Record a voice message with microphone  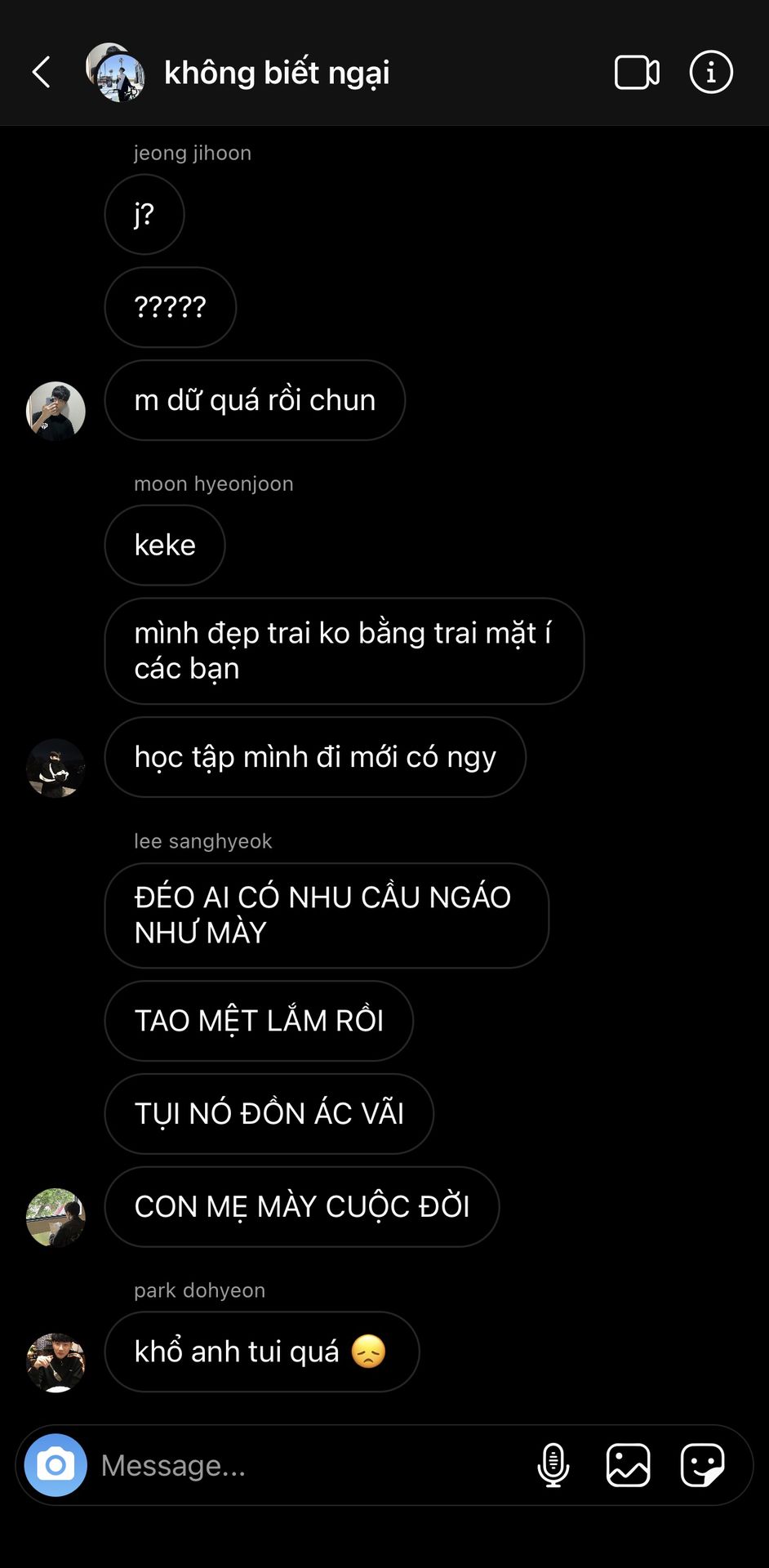[x=553, y=1465]
